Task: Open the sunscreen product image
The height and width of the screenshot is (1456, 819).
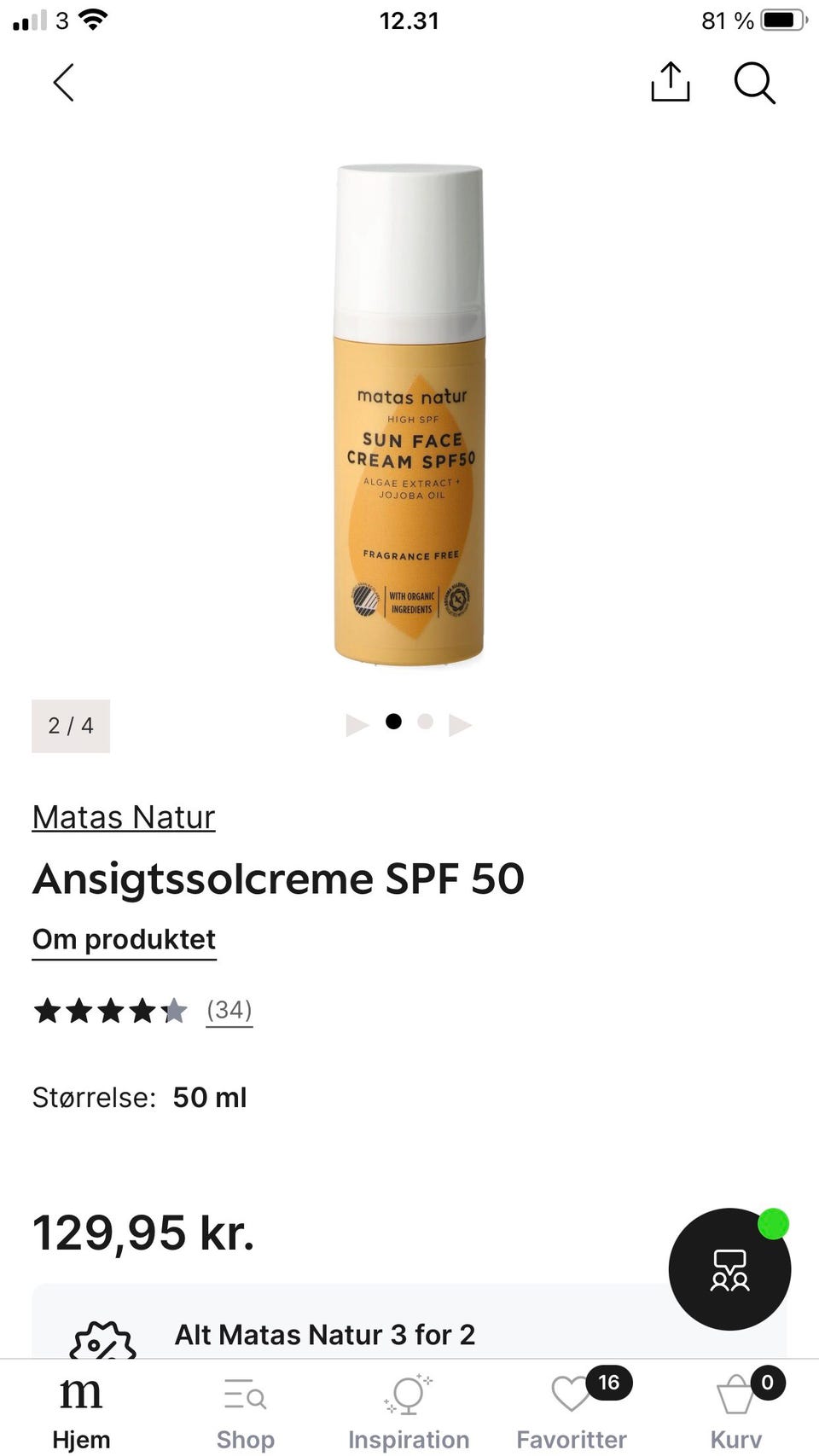Action: [409, 415]
